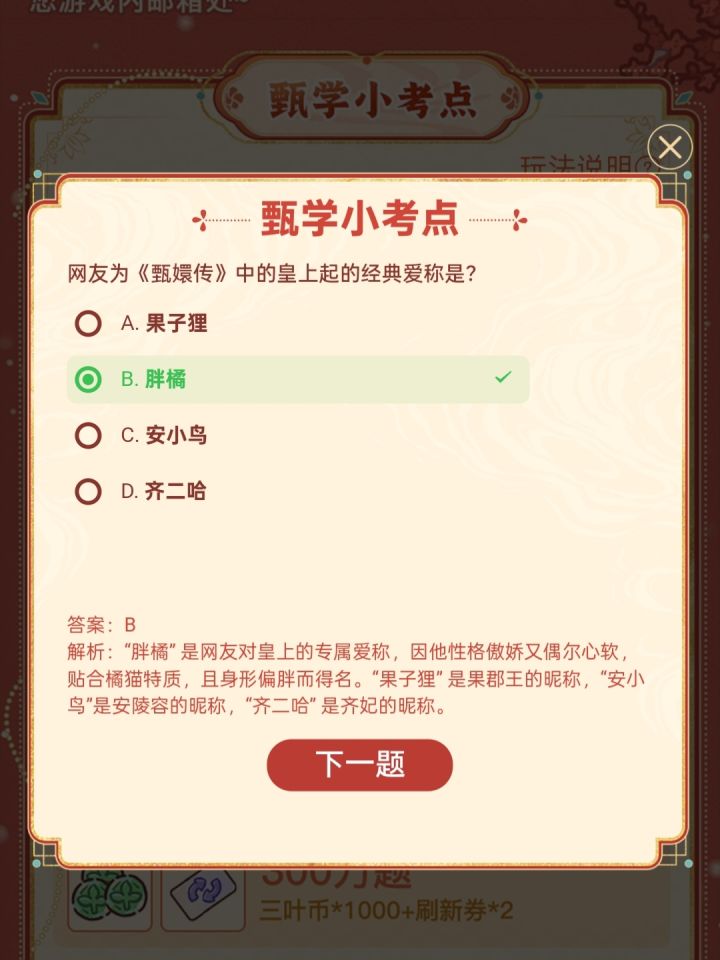Click the 答案：B answer text

coord(100,623)
